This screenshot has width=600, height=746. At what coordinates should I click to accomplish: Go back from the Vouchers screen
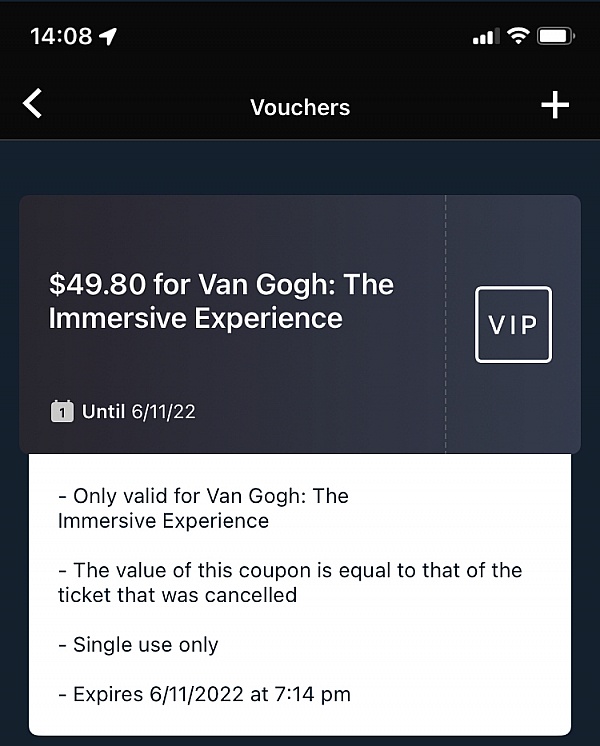(33, 104)
